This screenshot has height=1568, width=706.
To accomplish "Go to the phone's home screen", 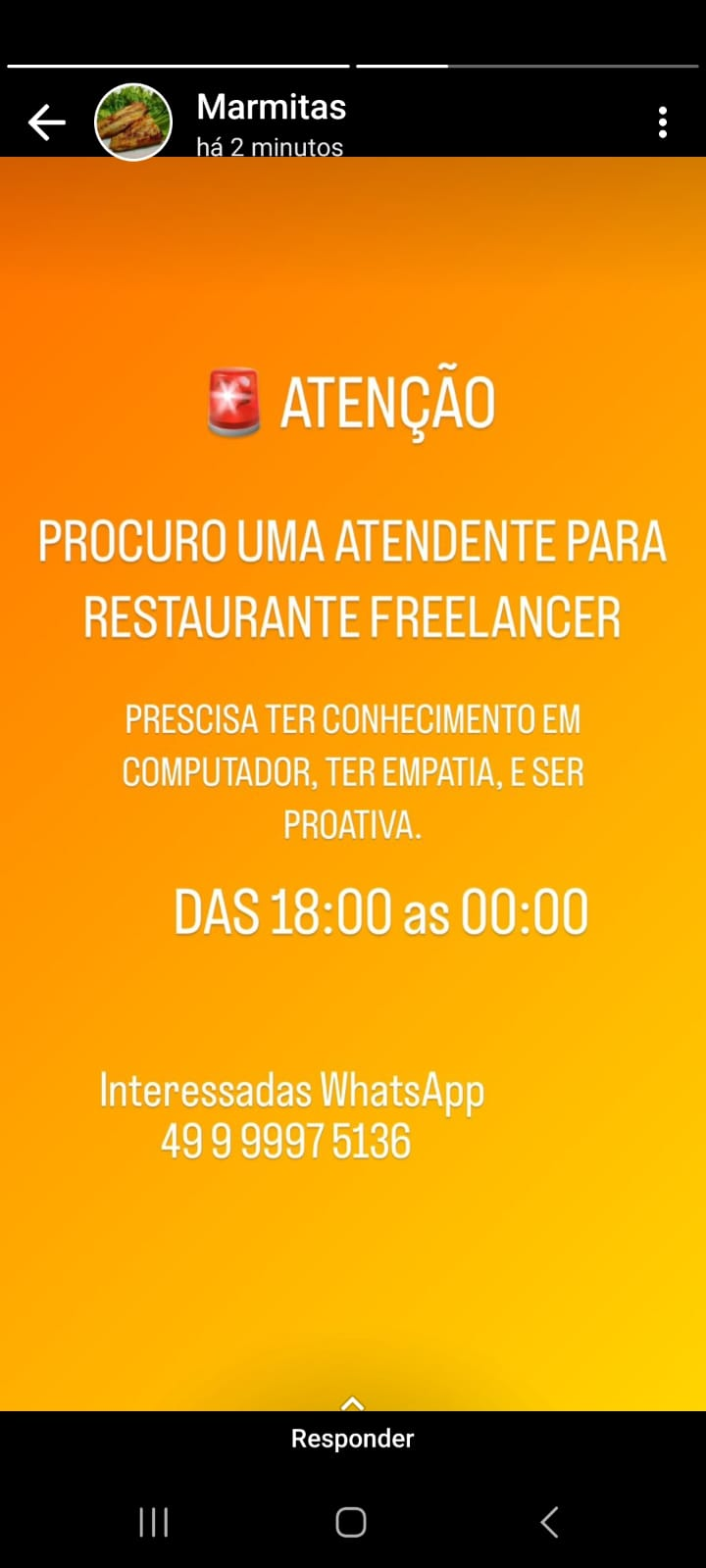I will (x=351, y=1522).
